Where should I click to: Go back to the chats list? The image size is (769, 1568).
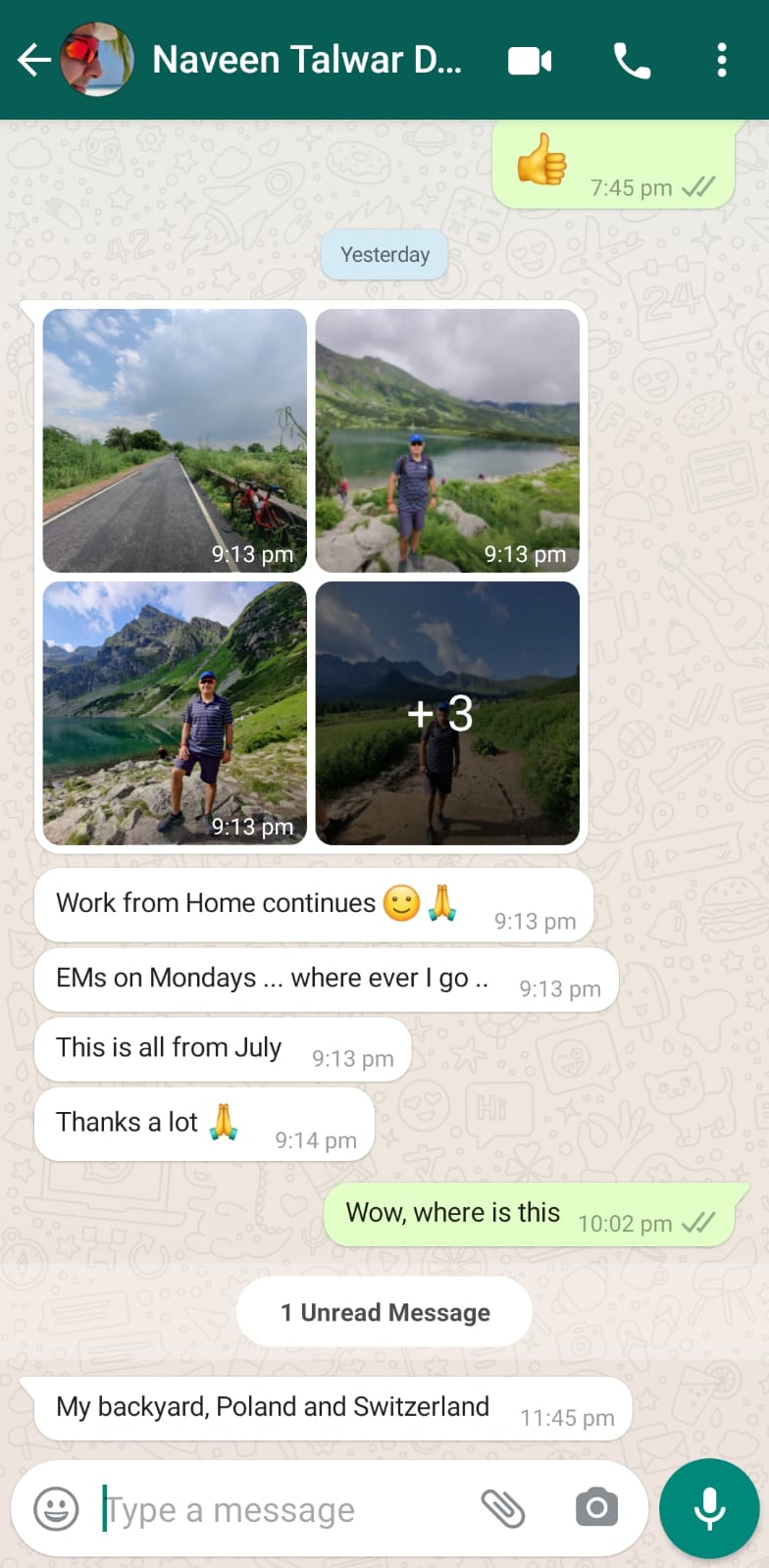[x=33, y=60]
